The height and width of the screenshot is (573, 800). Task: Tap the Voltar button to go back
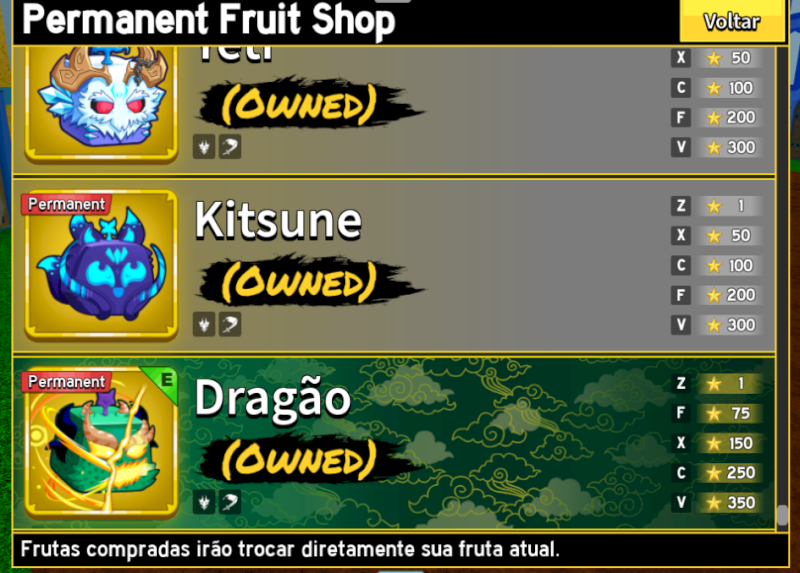point(731,21)
